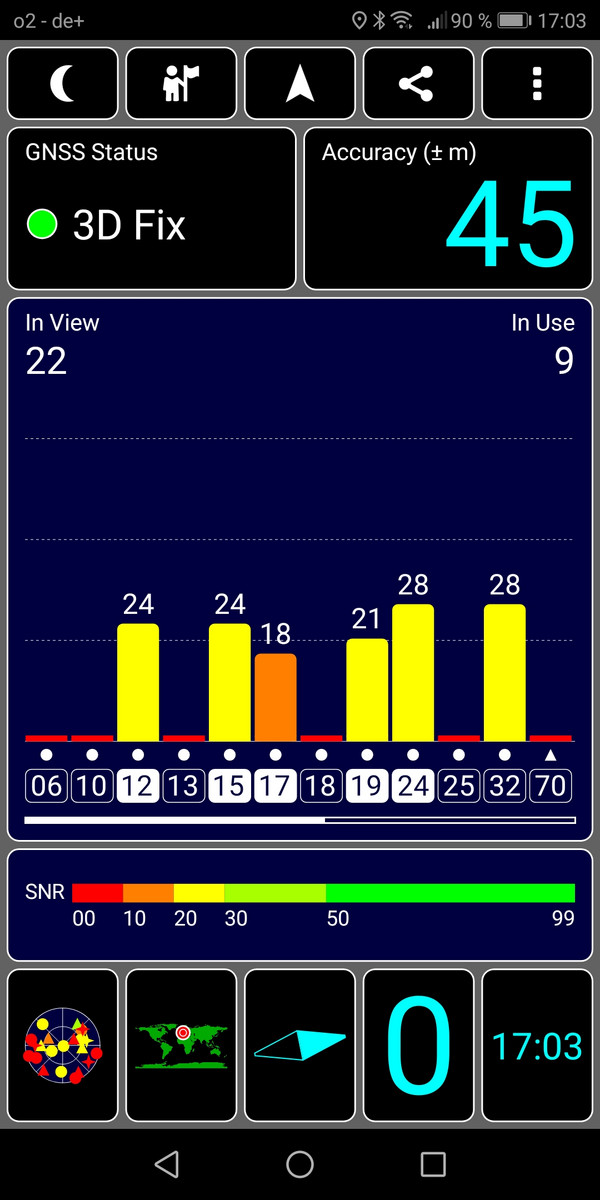Tap the navigation arrow icon
Image resolution: width=600 pixels, height=1200 pixels.
(300, 84)
